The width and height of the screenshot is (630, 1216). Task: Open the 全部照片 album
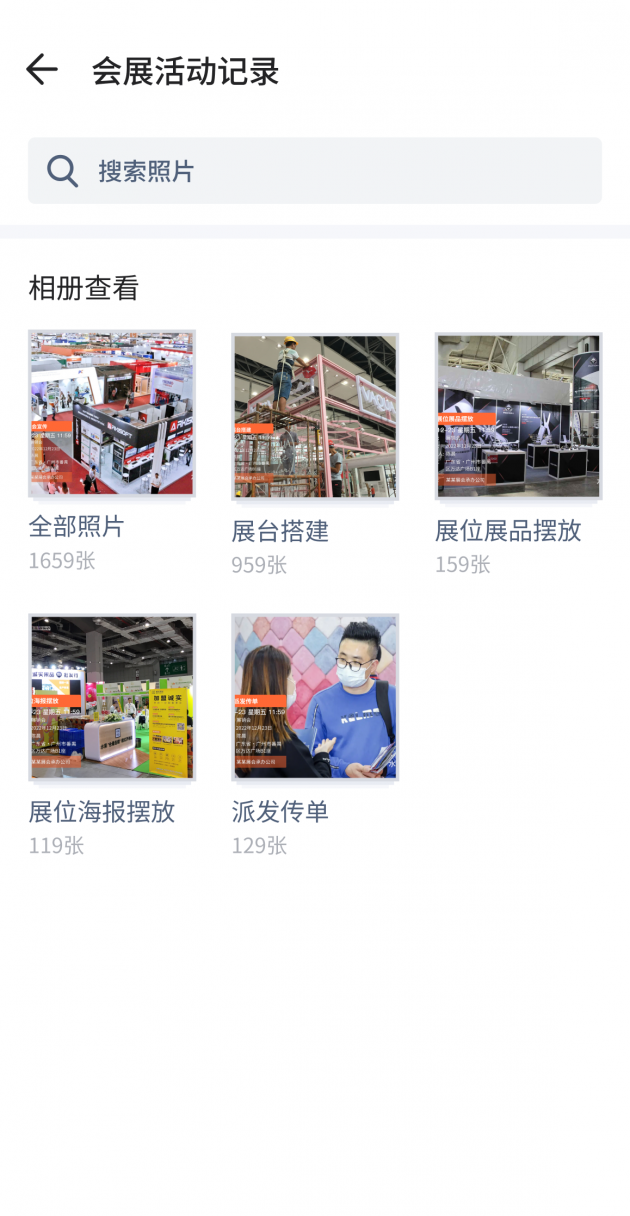point(112,414)
